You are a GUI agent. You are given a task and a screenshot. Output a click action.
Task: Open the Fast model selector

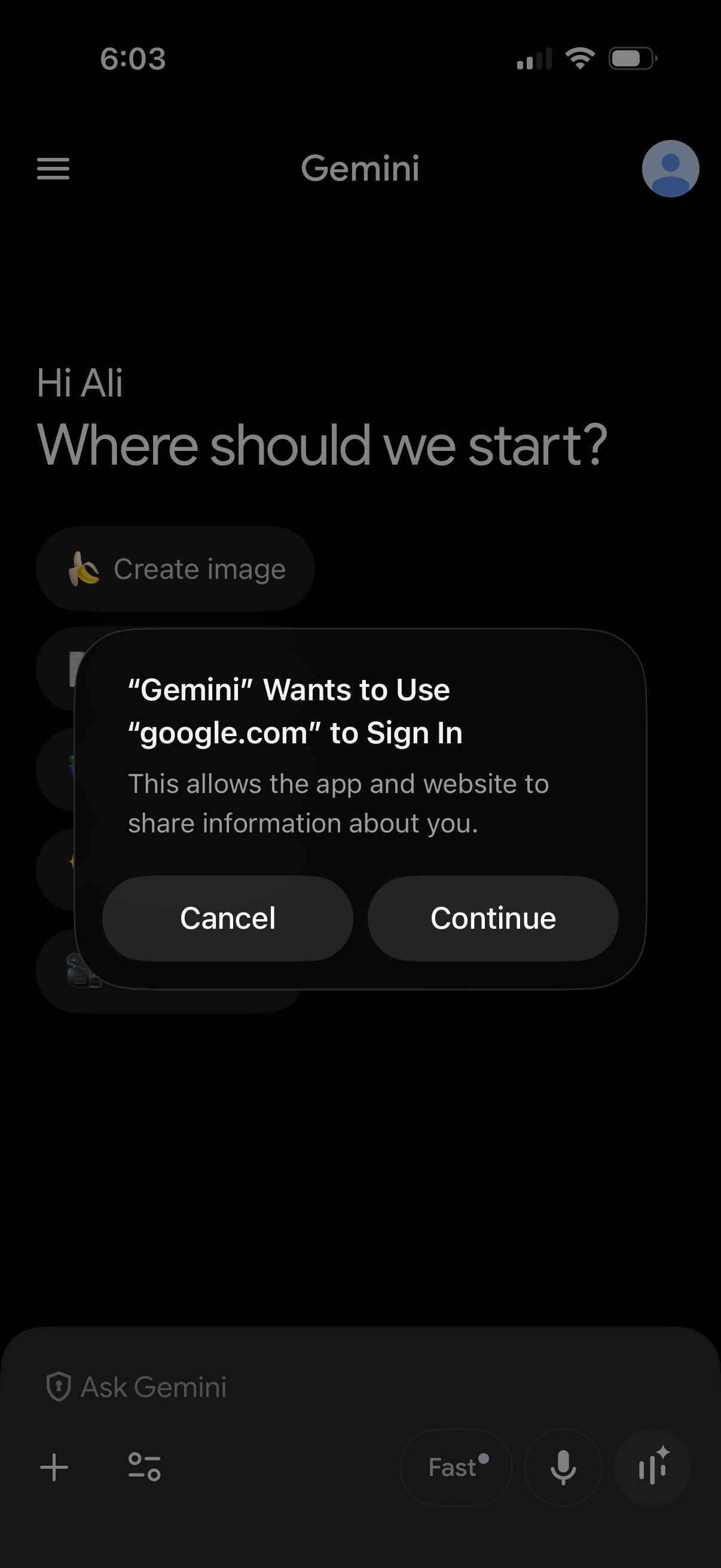(x=456, y=1467)
